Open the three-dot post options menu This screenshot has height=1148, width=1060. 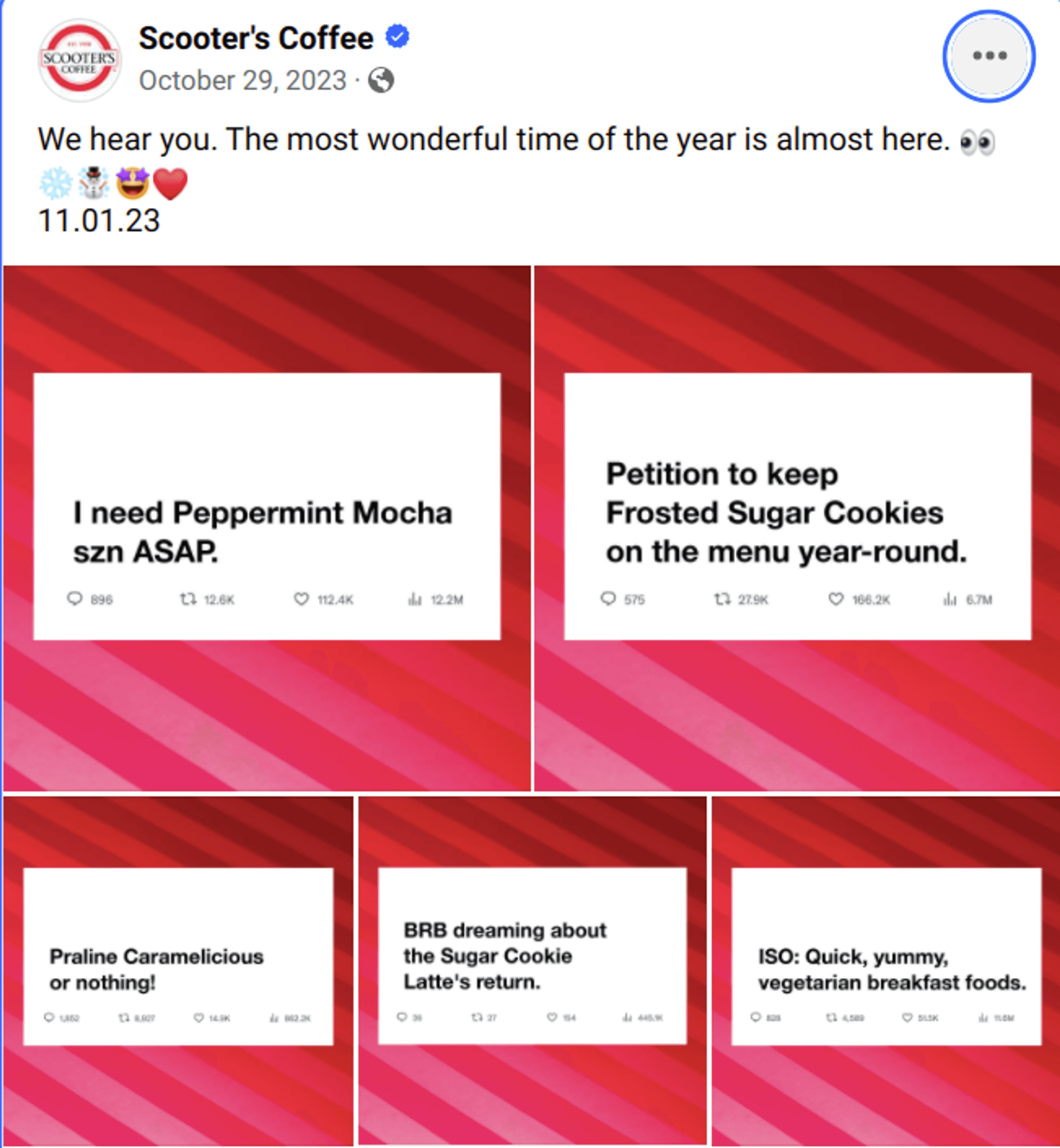tap(989, 56)
